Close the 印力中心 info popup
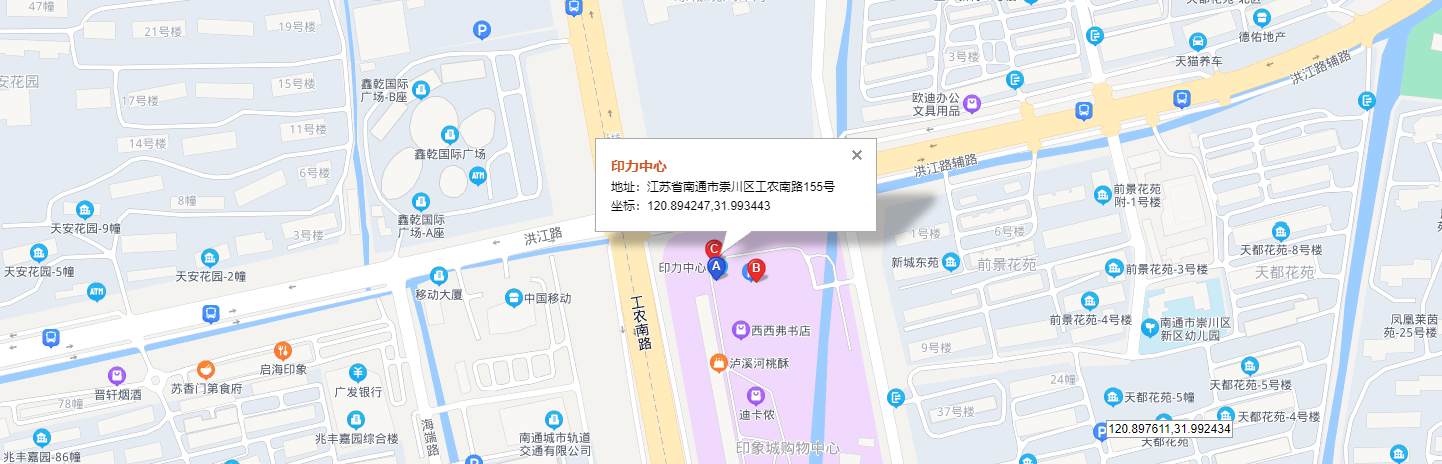 856,155
